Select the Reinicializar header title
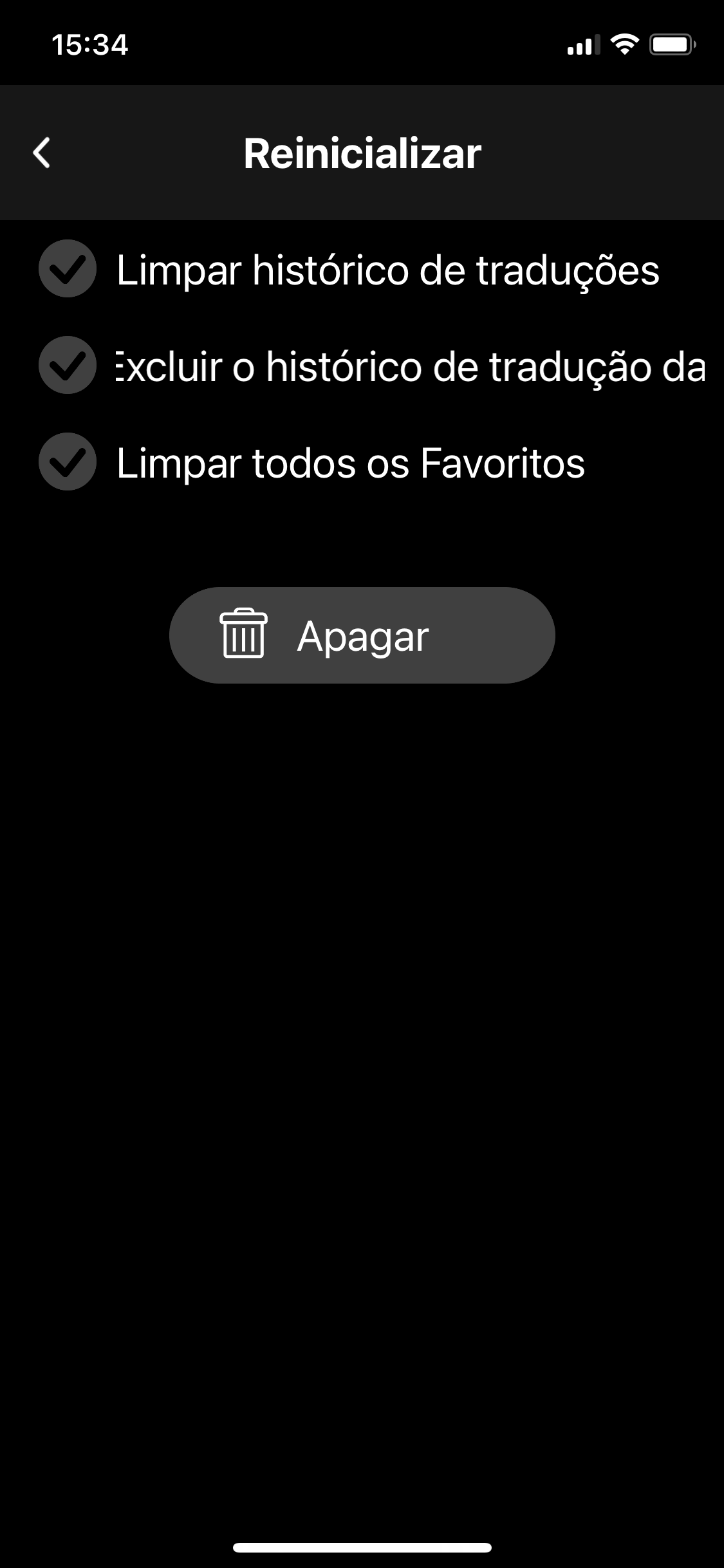 point(362,153)
